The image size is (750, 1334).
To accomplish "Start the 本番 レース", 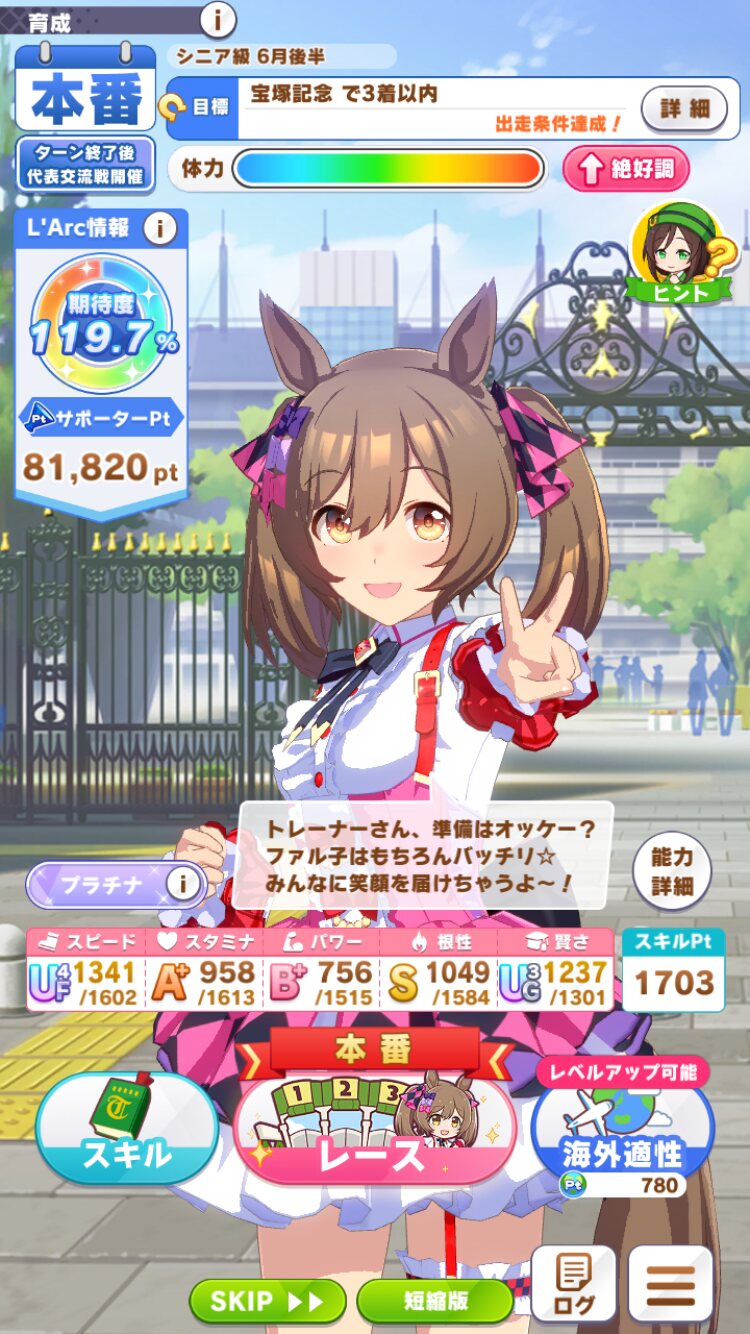I will click(373, 1131).
